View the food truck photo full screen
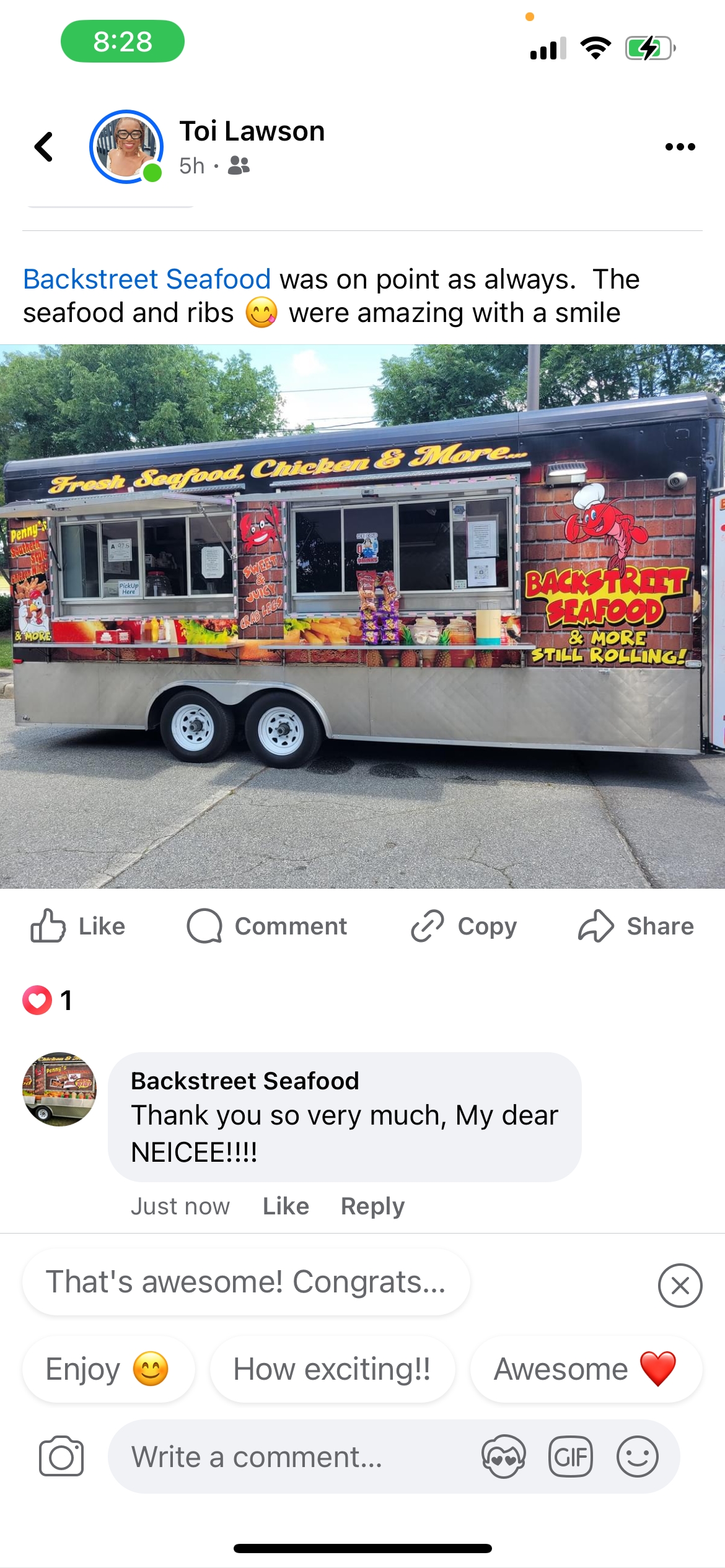Viewport: 725px width, 1568px height. [x=362, y=616]
